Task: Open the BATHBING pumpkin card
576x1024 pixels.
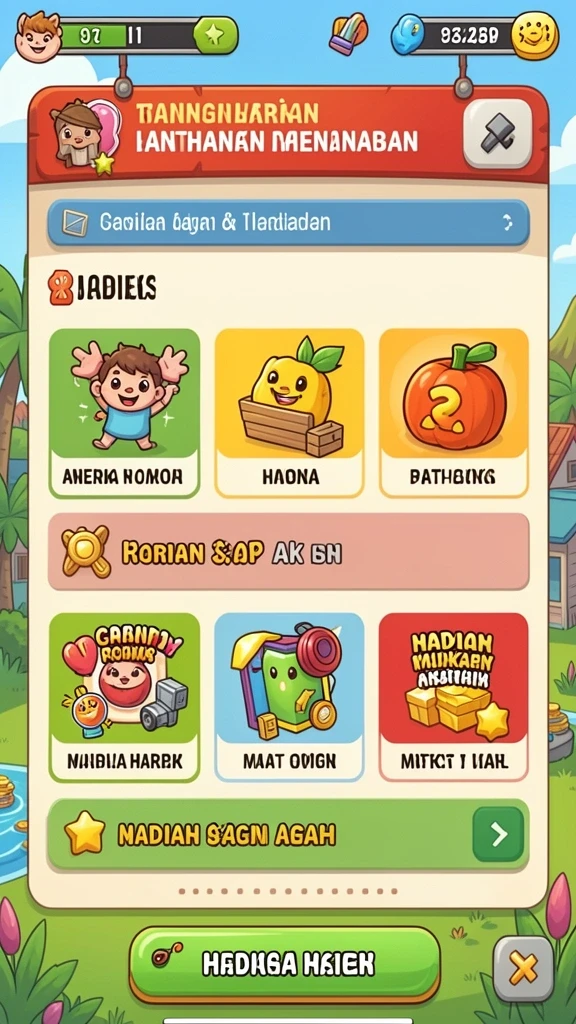Action: pyautogui.click(x=453, y=413)
